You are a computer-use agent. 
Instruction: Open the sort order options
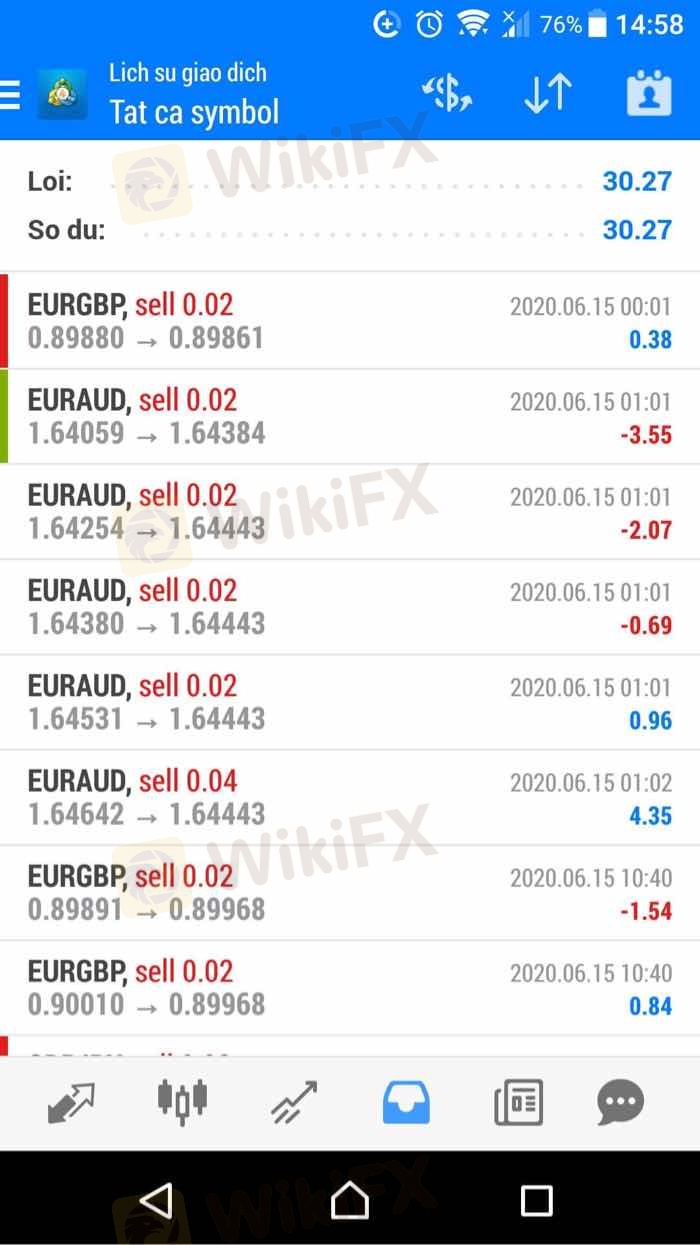coord(548,94)
